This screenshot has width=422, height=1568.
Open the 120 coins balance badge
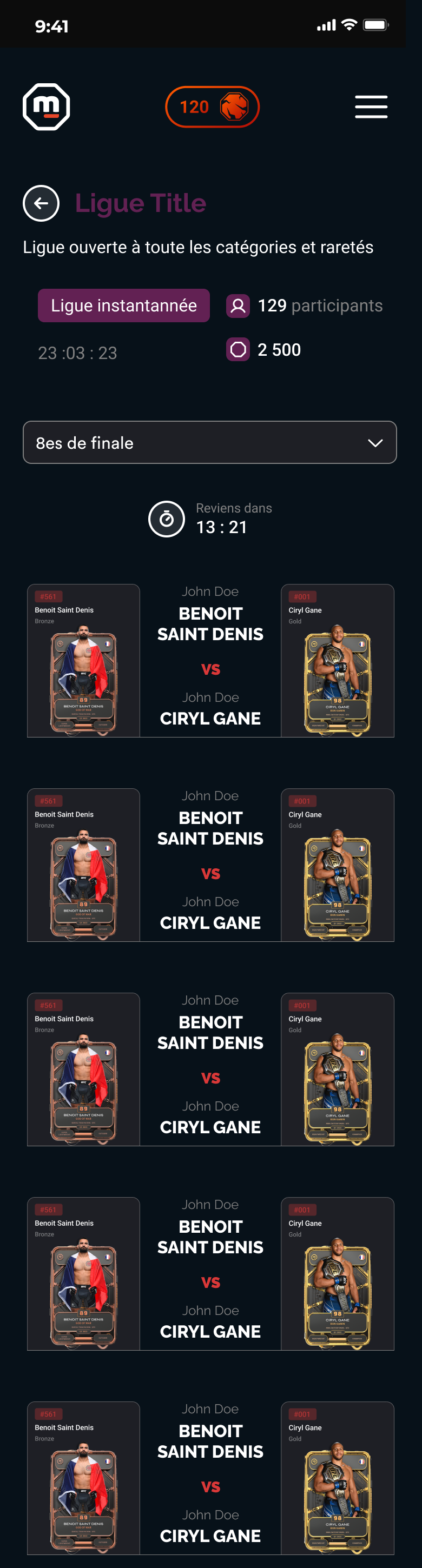tap(212, 107)
